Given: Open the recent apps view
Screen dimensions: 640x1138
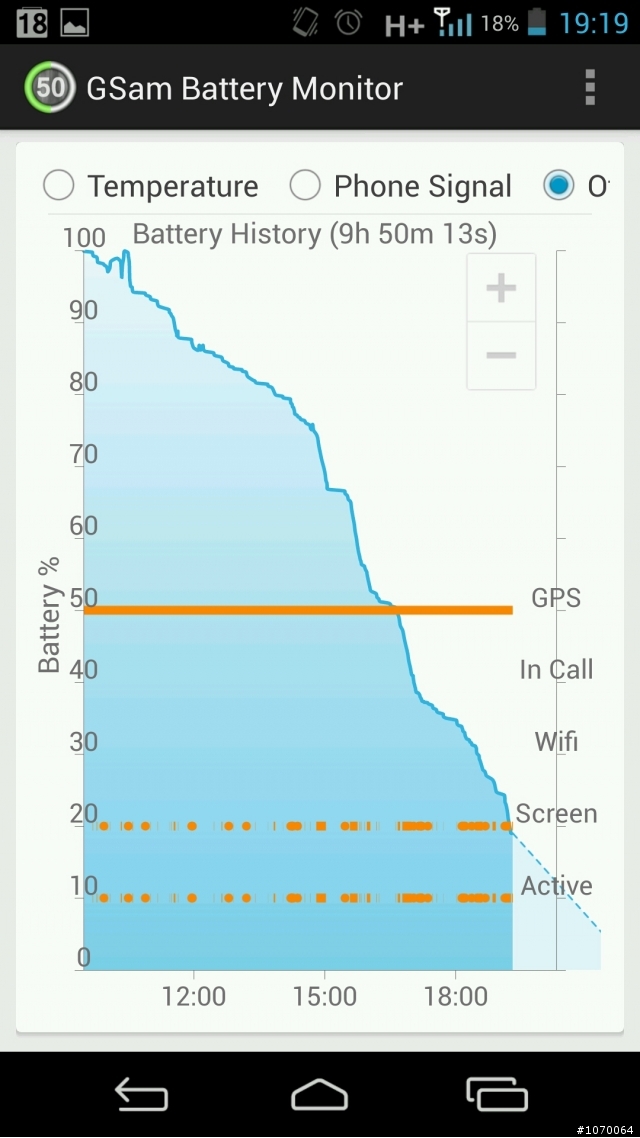Looking at the screenshot, I should [497, 1094].
